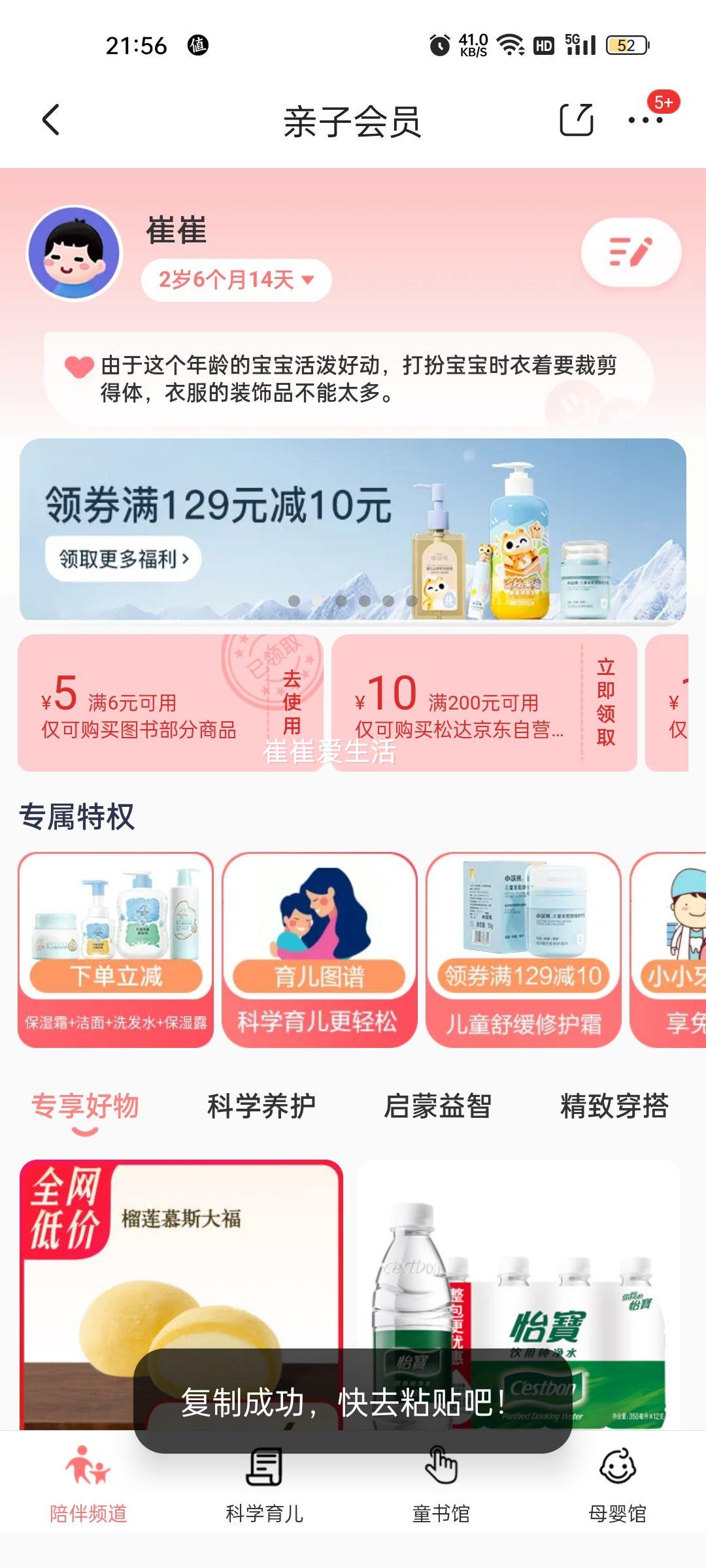Tap 领取更多福利 on the banner
706x1568 pixels.
pos(123,559)
